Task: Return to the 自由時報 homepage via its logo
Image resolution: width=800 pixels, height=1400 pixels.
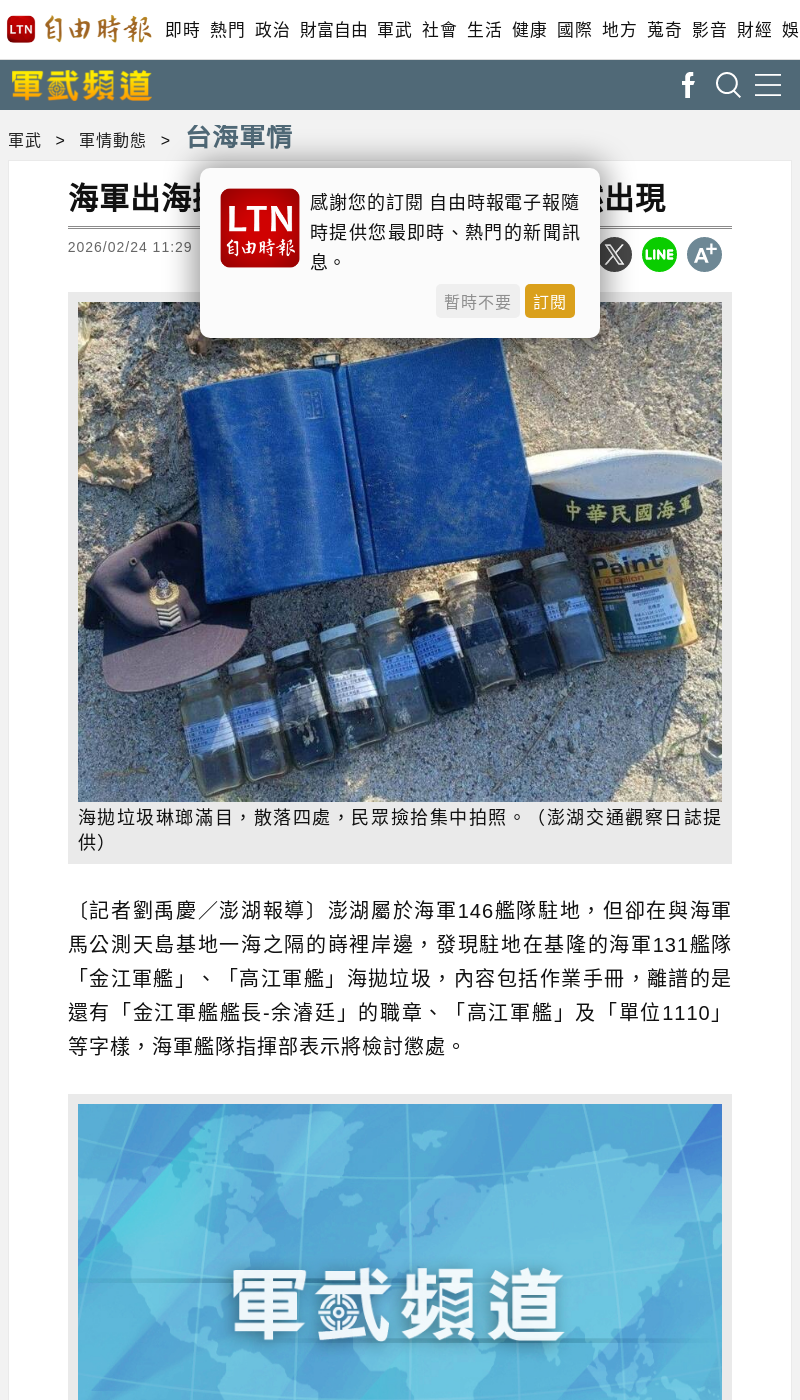Action: 80,29
